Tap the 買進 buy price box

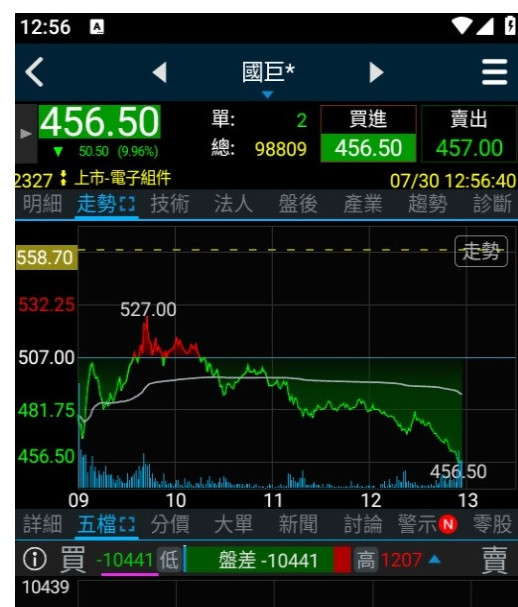click(368, 134)
